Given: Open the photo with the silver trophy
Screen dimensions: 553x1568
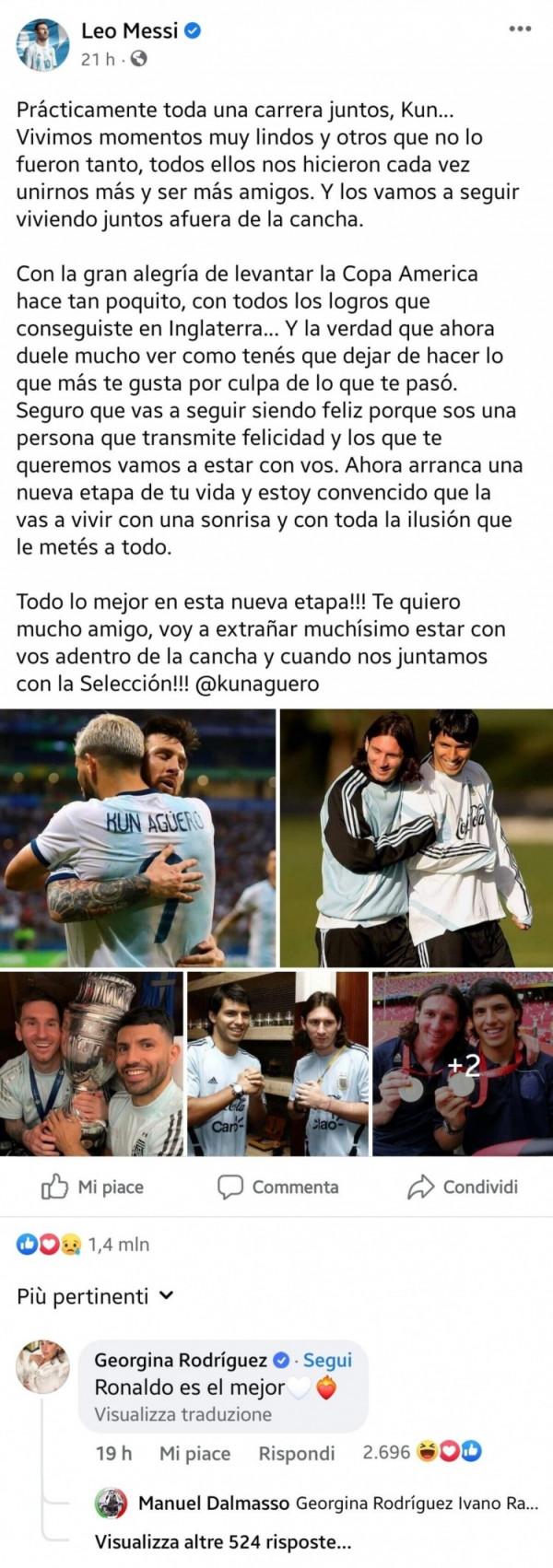Looking at the screenshot, I should coord(90,1064).
